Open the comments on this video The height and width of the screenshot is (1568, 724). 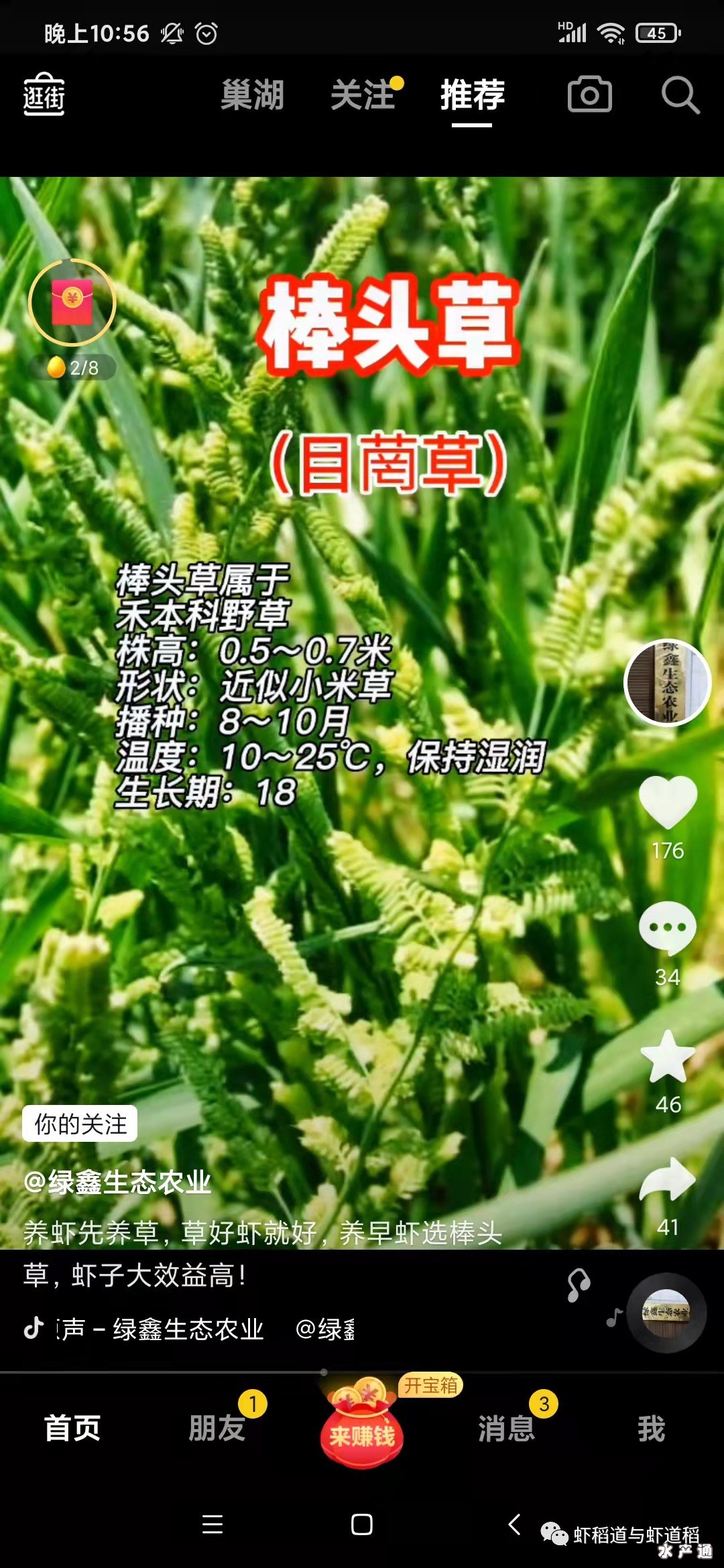pos(668,928)
